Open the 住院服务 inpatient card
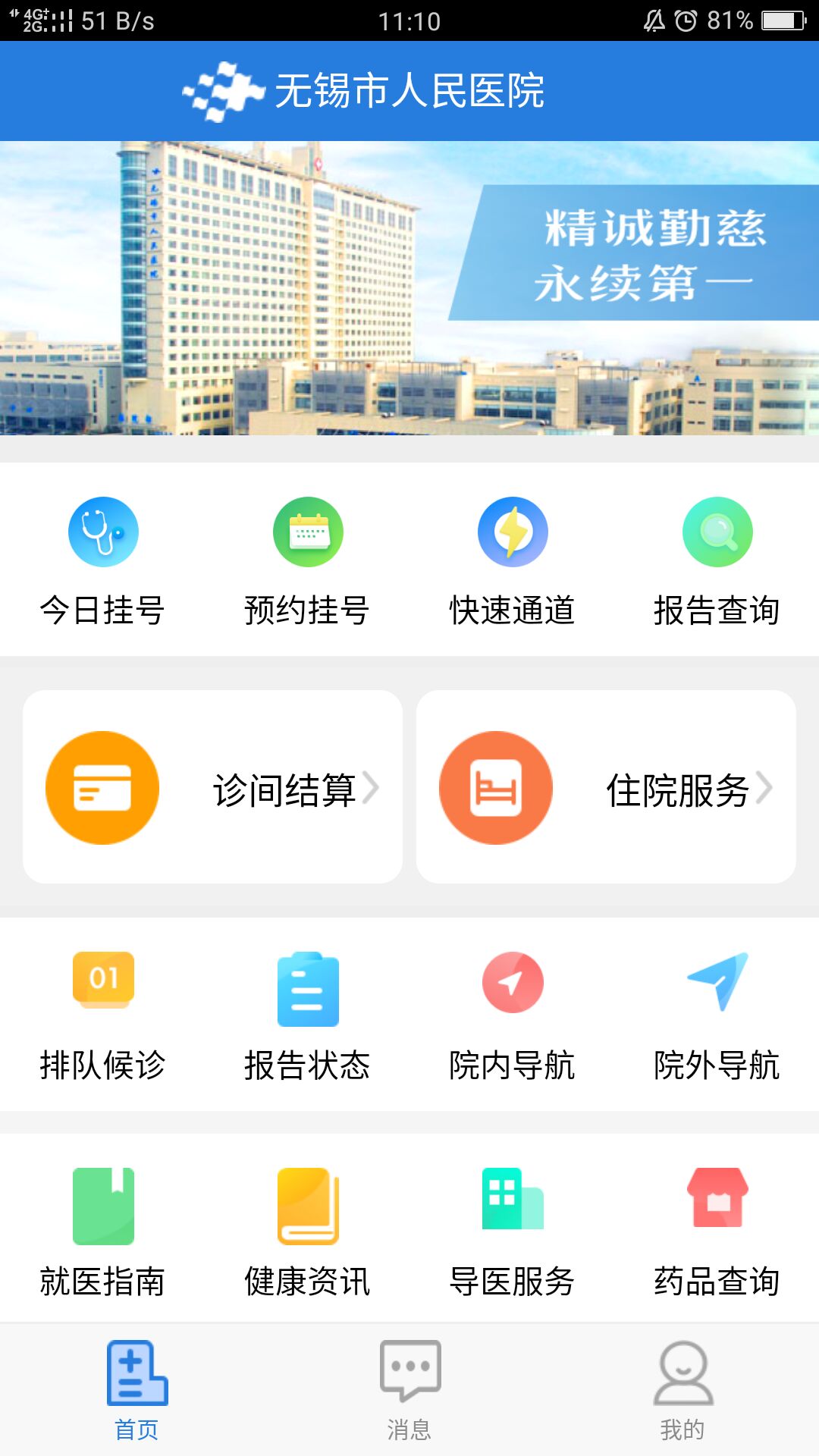Viewport: 819px width, 1456px height. click(606, 787)
